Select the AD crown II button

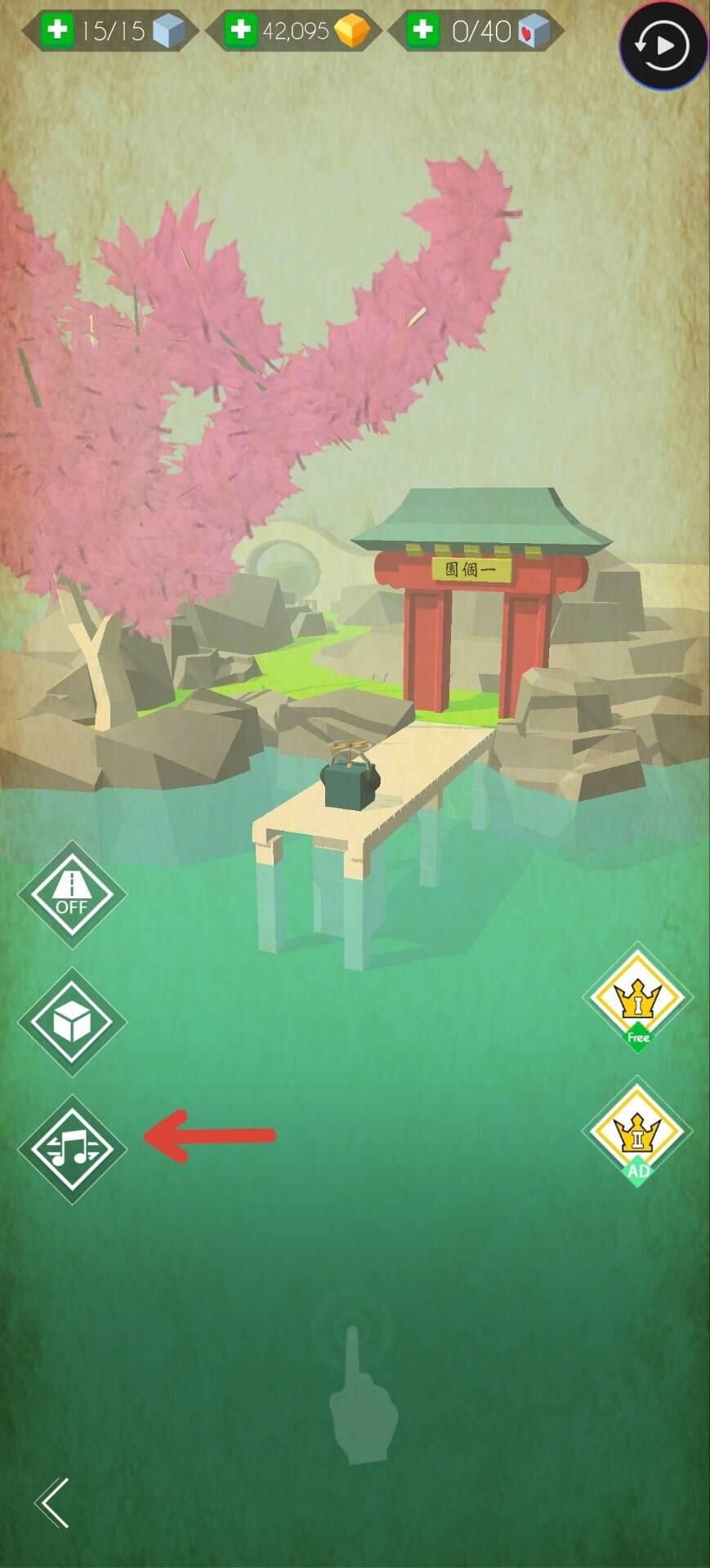pyautogui.click(x=637, y=1131)
